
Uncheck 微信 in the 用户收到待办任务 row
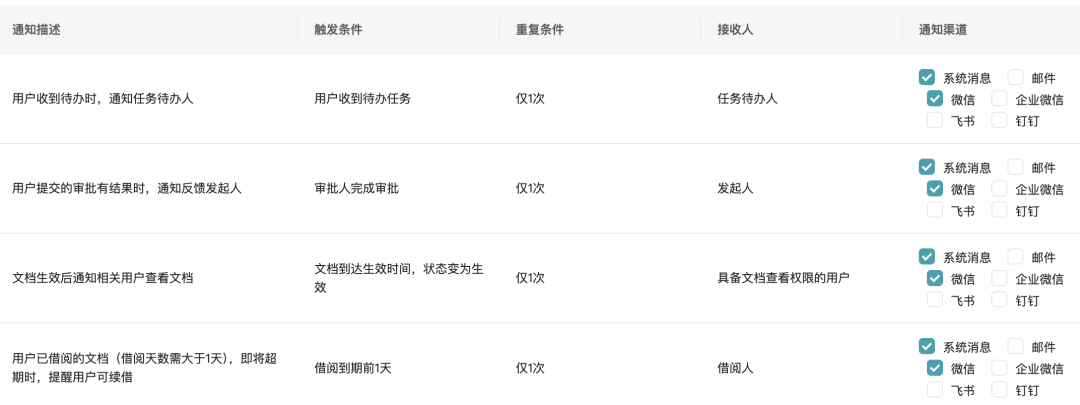point(935,99)
